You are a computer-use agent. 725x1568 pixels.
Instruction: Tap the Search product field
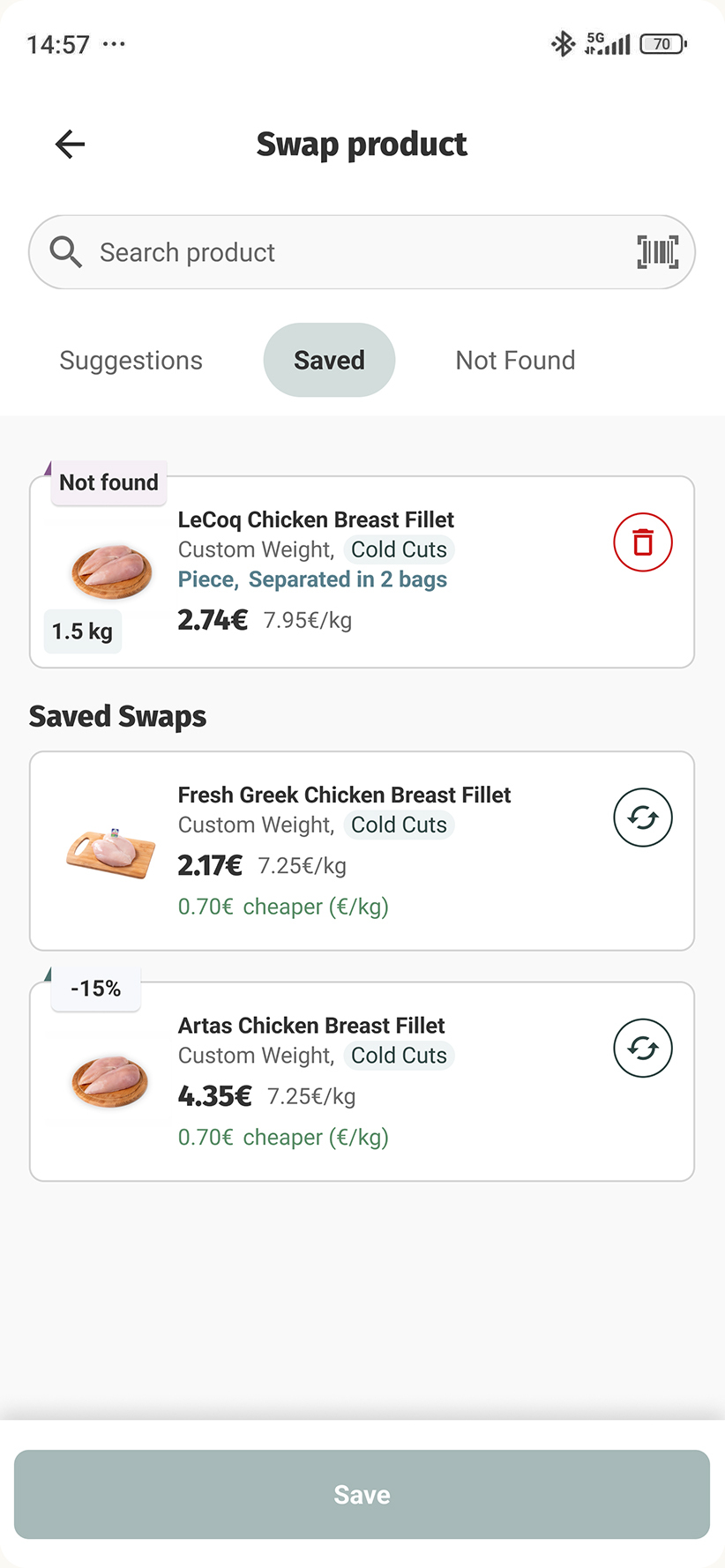353,252
